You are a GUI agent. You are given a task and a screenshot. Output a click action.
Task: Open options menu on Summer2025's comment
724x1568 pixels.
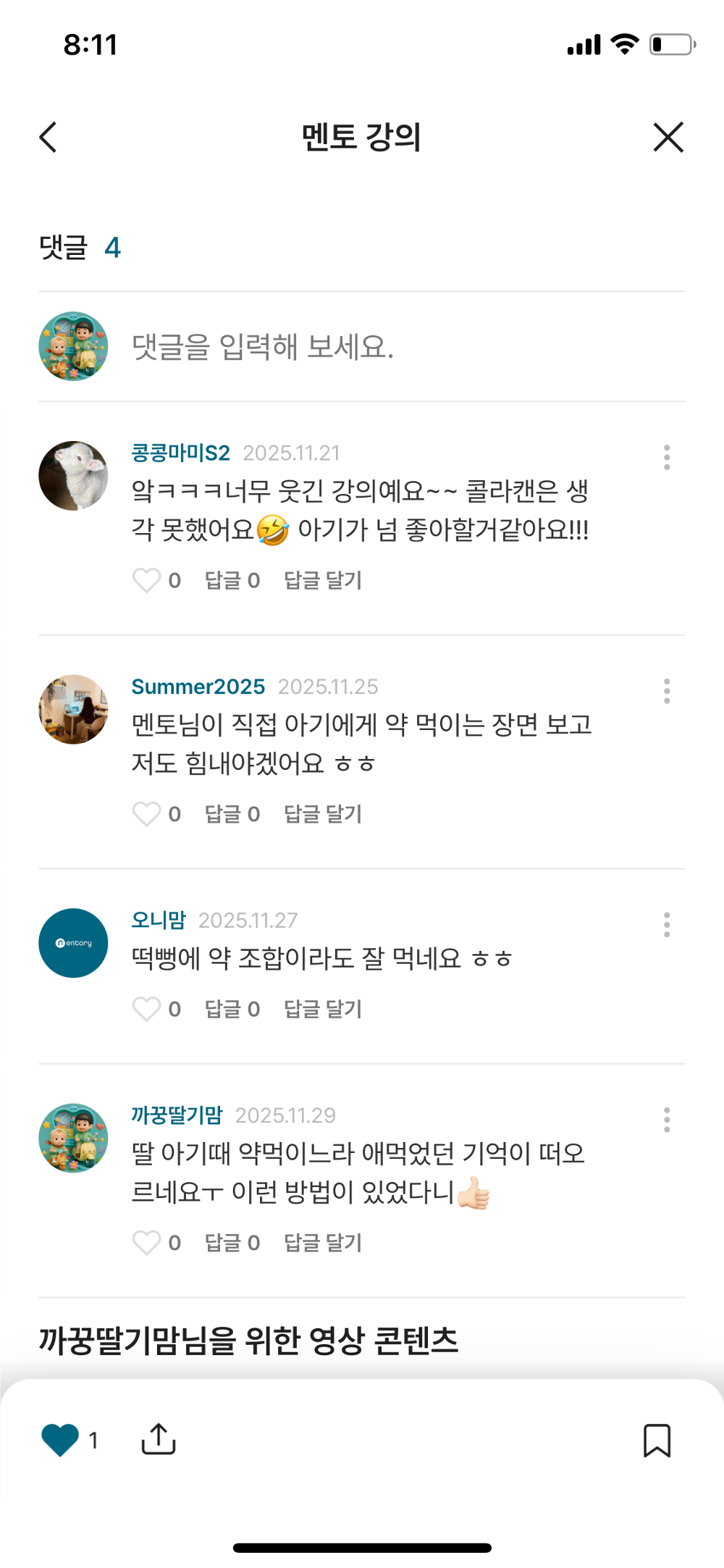click(x=666, y=691)
